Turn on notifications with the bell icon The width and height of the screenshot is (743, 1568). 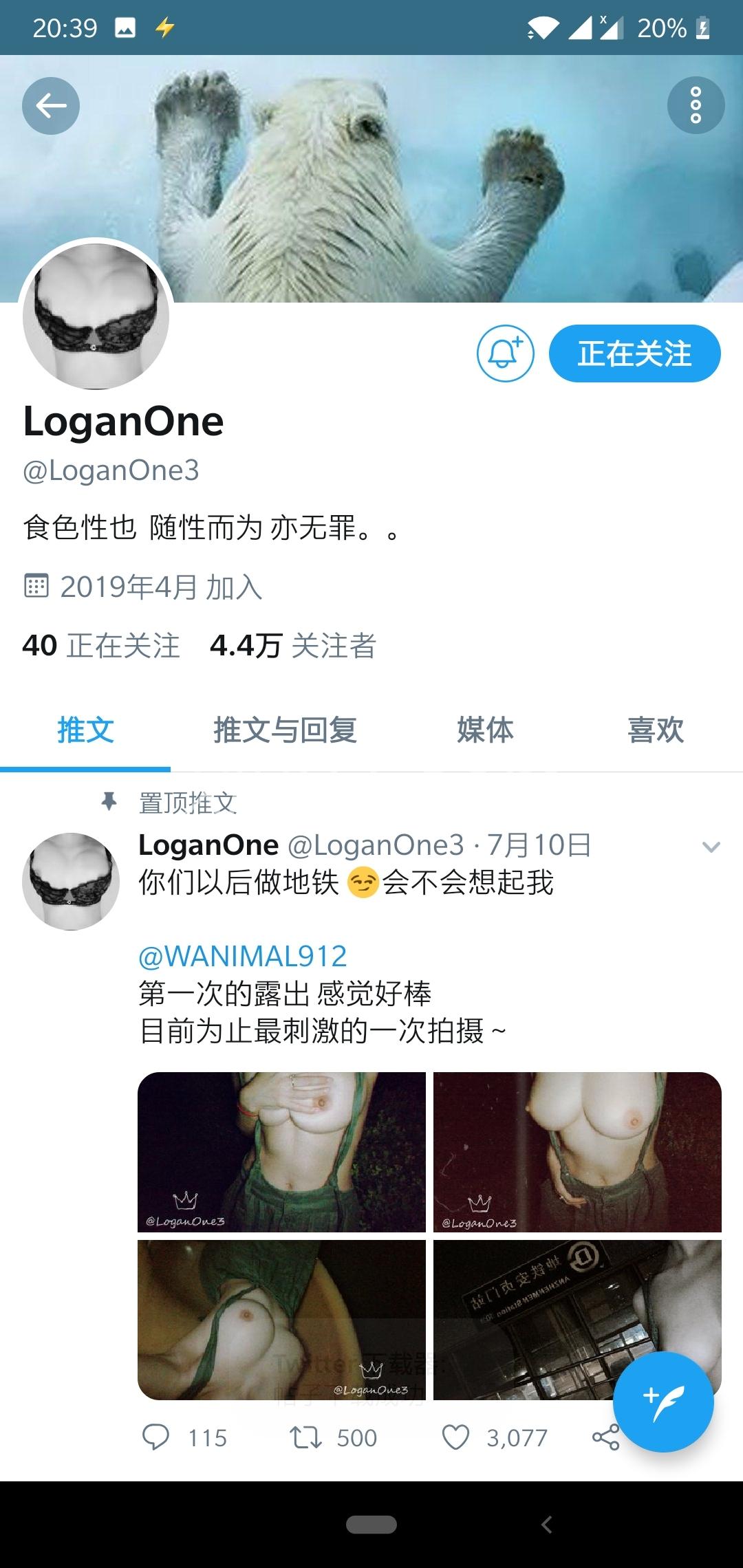pos(506,353)
